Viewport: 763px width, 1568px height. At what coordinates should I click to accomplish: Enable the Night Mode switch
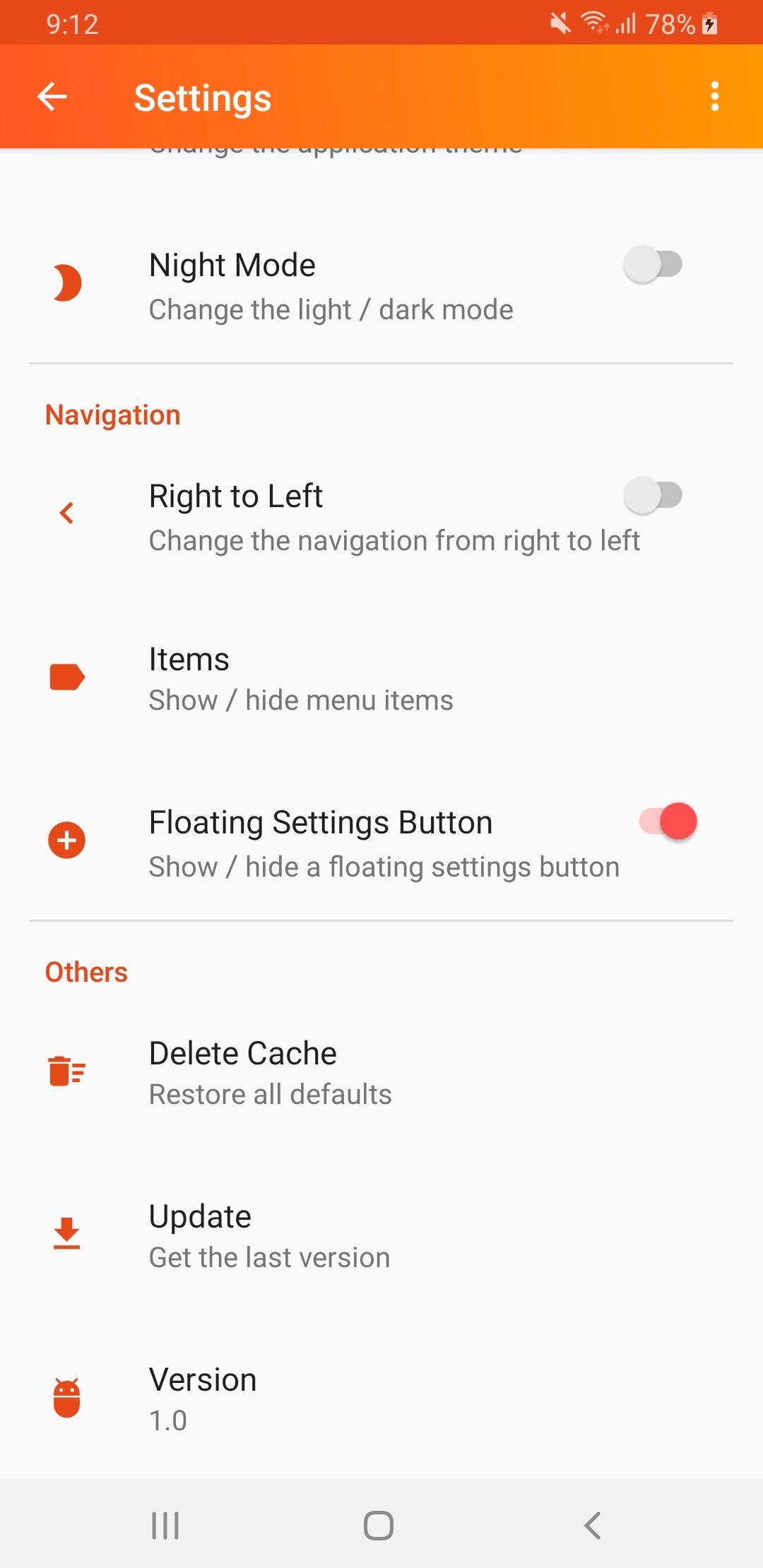click(653, 266)
